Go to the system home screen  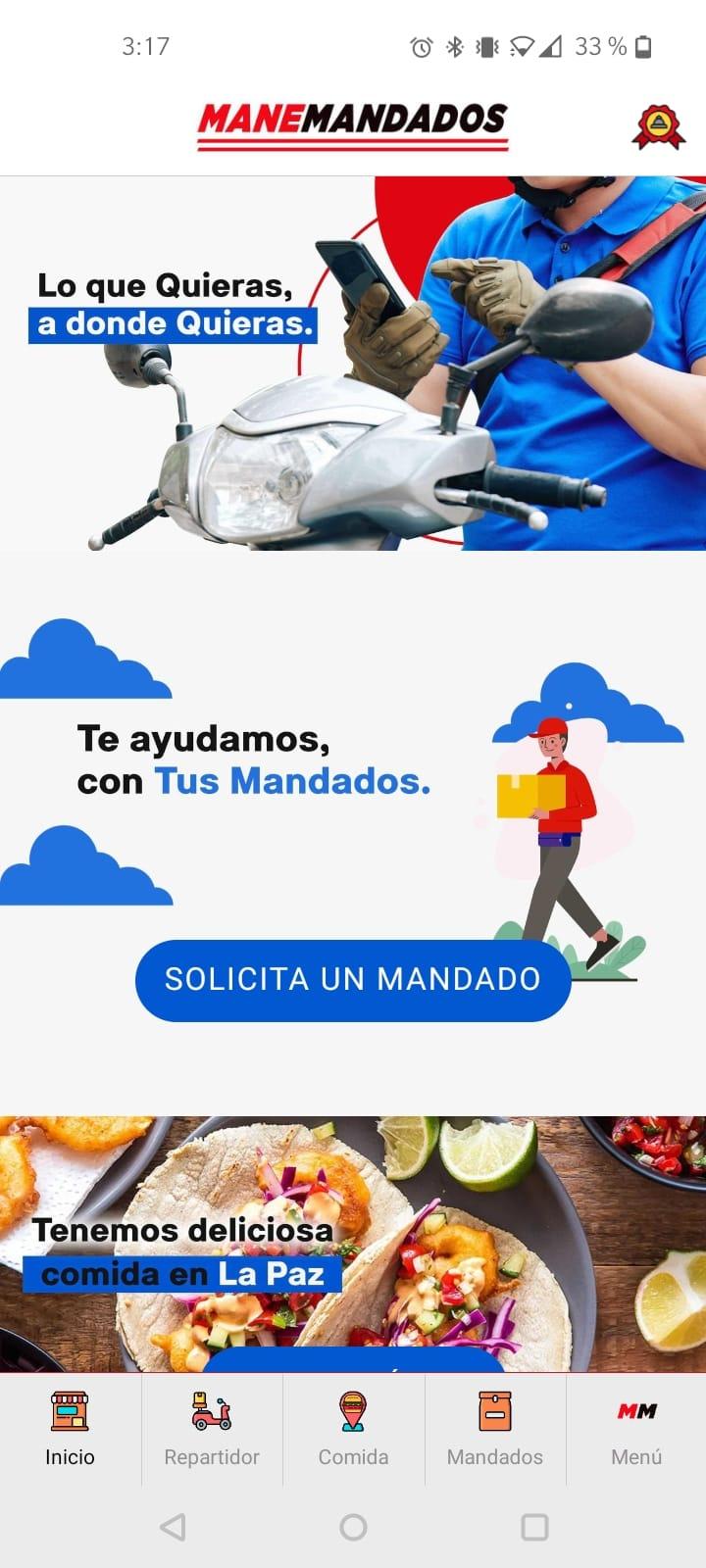(x=353, y=1526)
